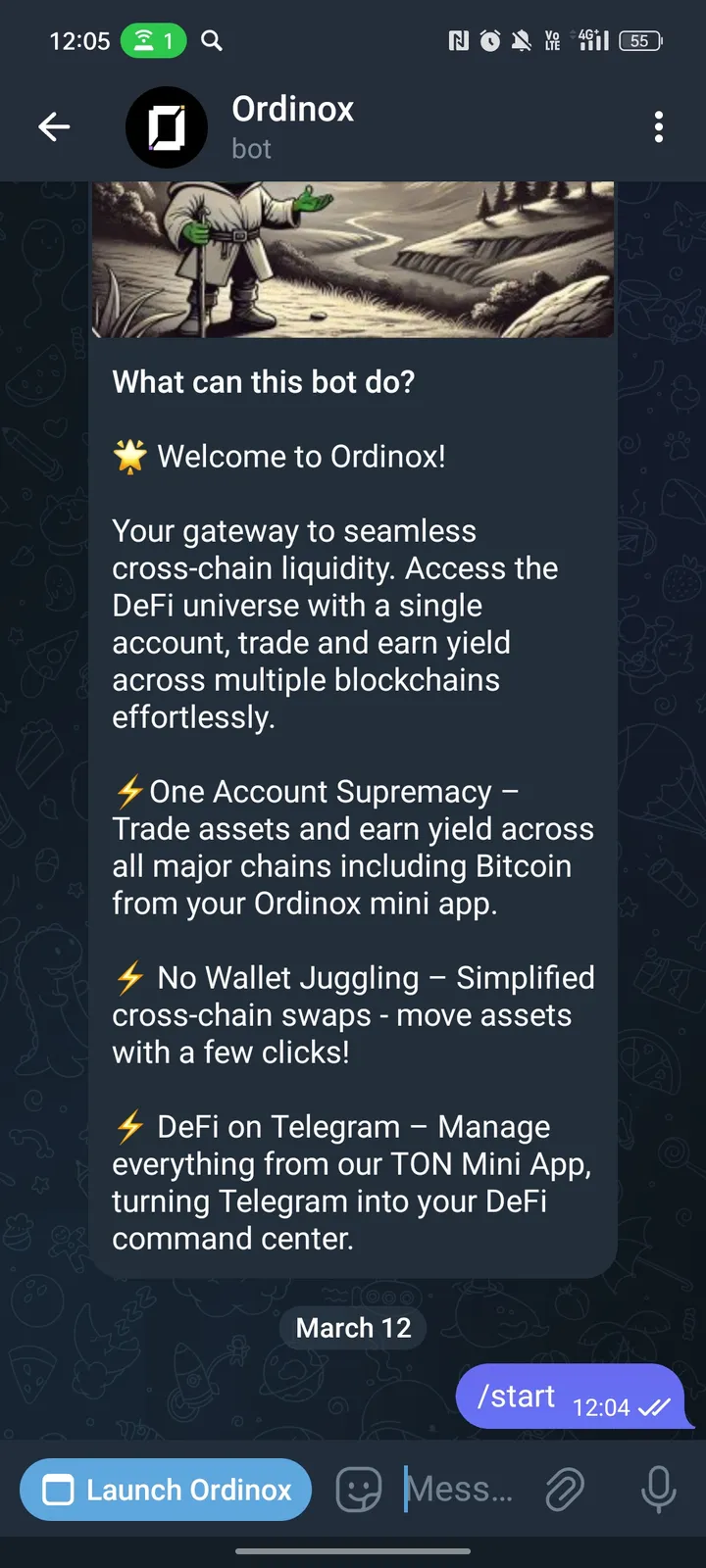Viewport: 706px width, 1568px height.
Task: Open the battery indicator showing 55
Action: click(639, 40)
